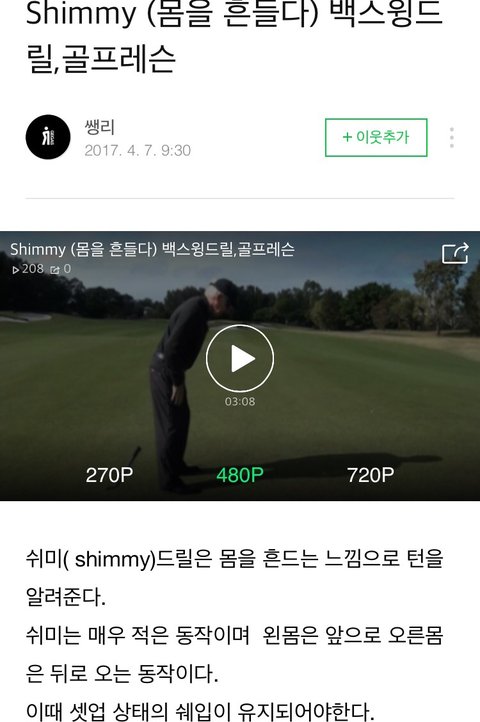Select 480P video quality

coord(240,475)
